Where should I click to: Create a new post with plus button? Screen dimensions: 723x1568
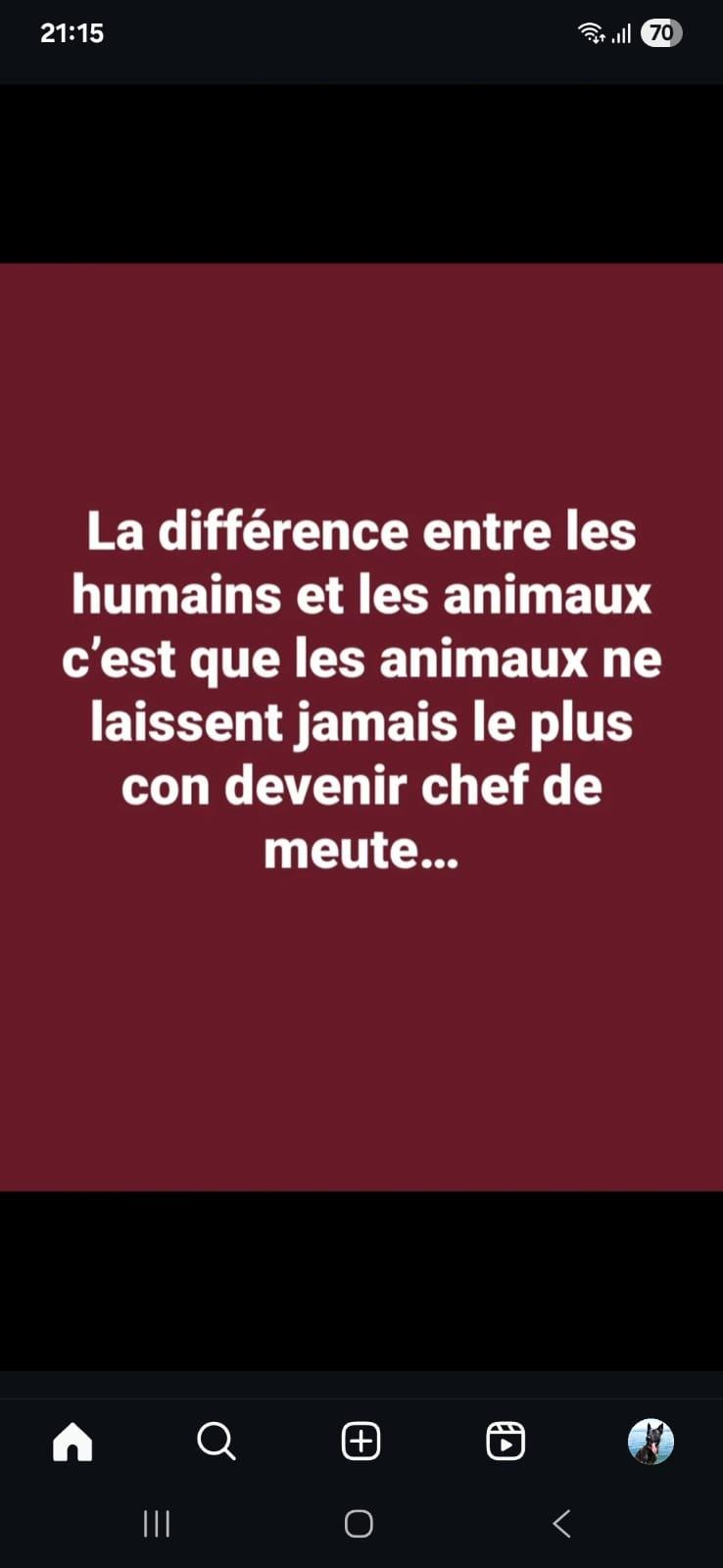[x=361, y=1442]
